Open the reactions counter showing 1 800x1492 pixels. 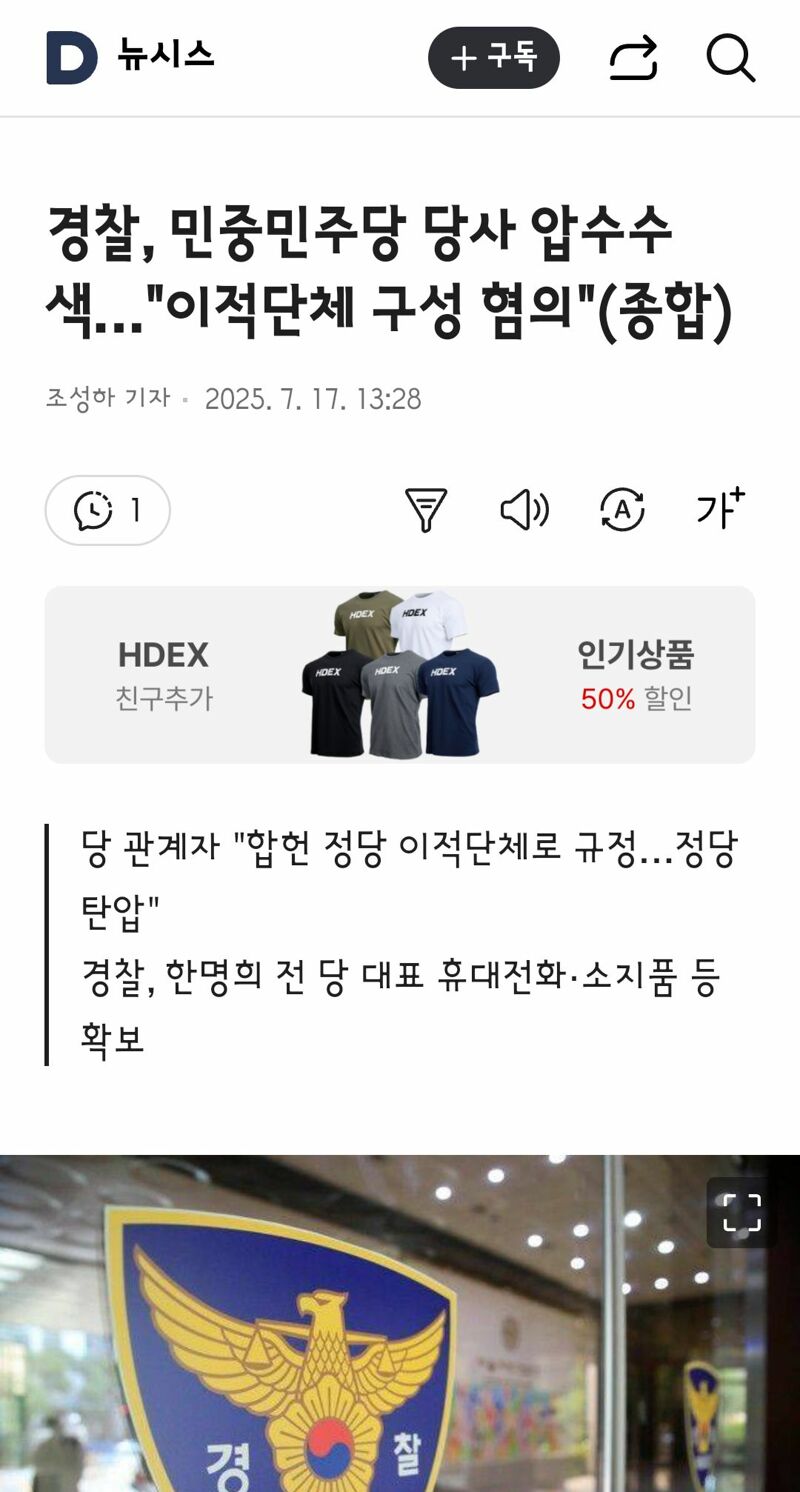pos(108,511)
